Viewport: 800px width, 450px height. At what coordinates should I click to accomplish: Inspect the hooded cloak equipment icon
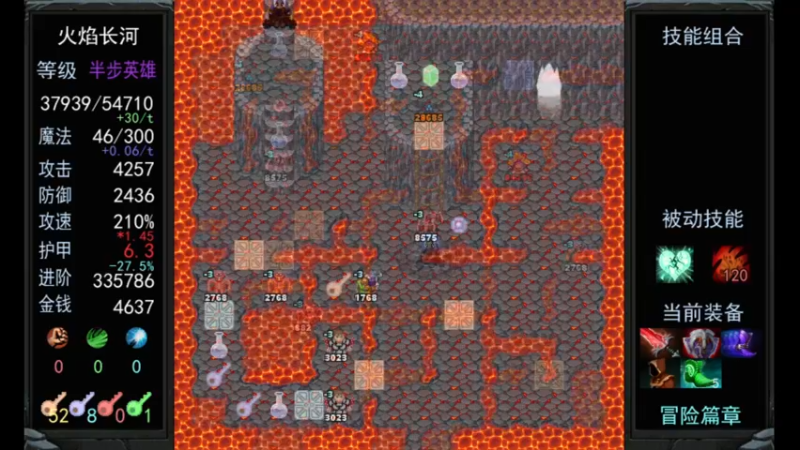click(660, 374)
